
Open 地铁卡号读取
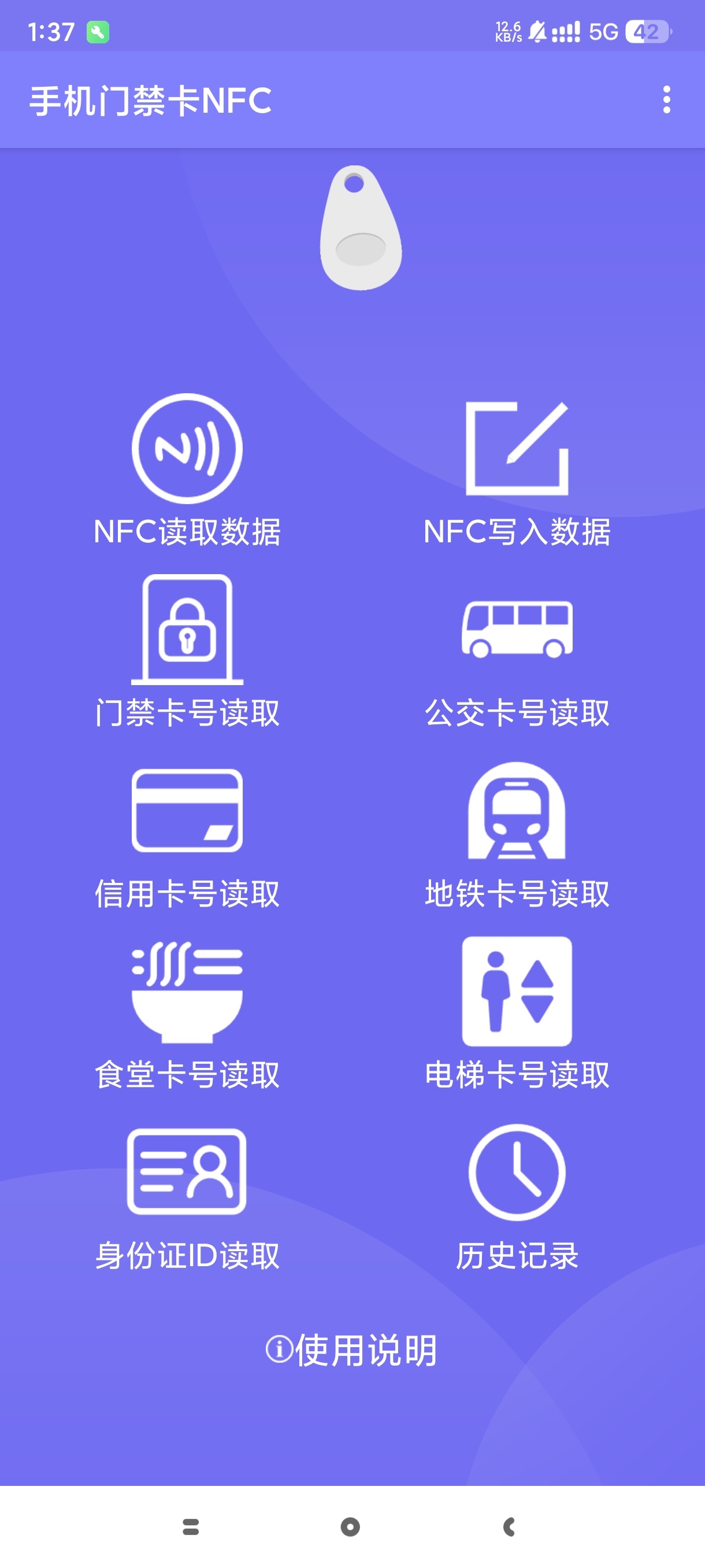[517, 833]
